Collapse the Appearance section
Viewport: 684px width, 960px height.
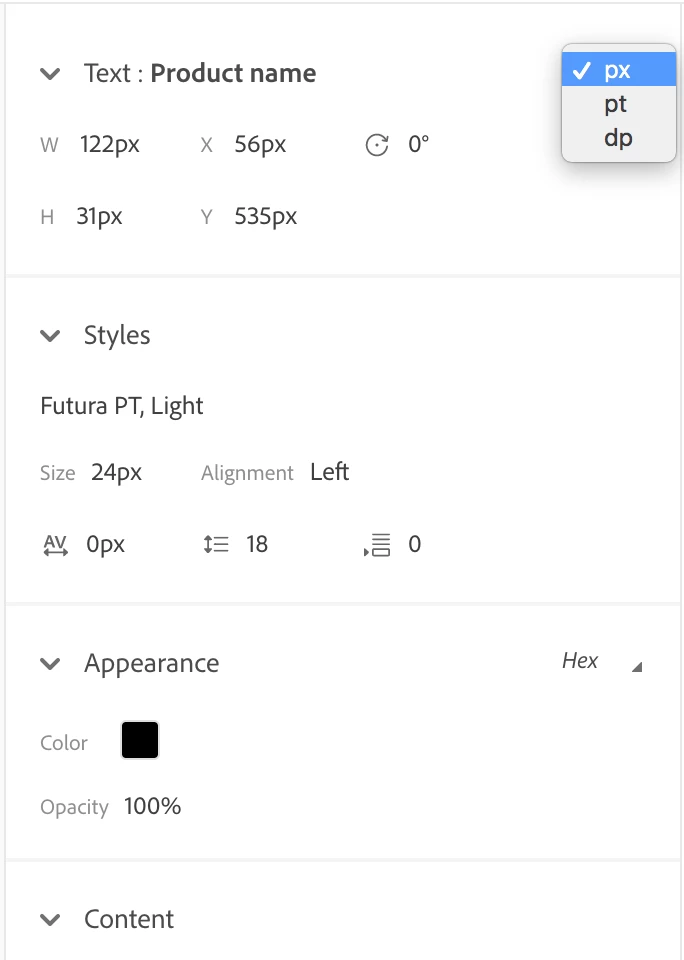click(x=50, y=664)
